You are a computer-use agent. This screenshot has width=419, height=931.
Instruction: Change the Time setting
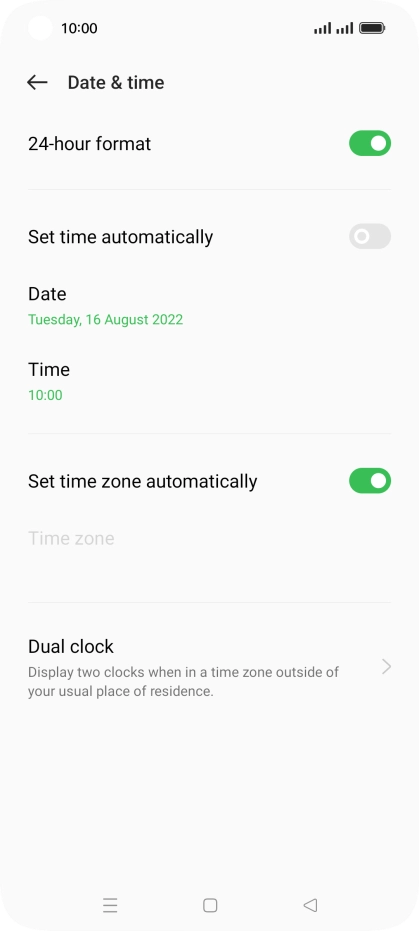click(x=210, y=382)
